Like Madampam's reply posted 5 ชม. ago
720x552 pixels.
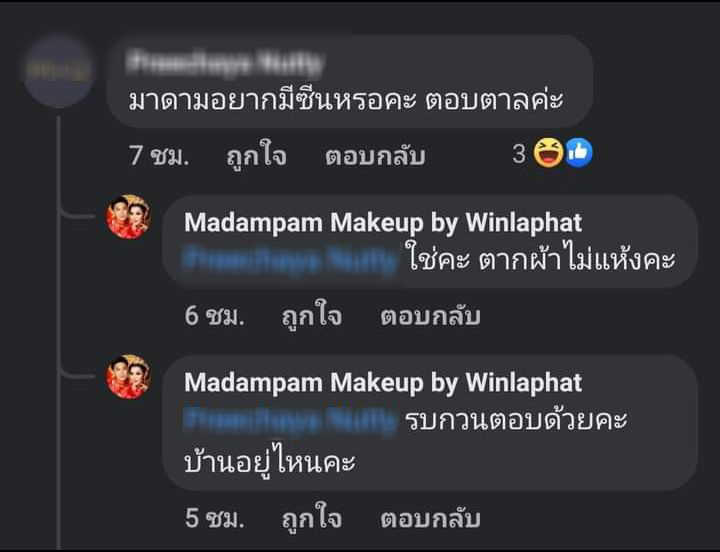[311, 518]
